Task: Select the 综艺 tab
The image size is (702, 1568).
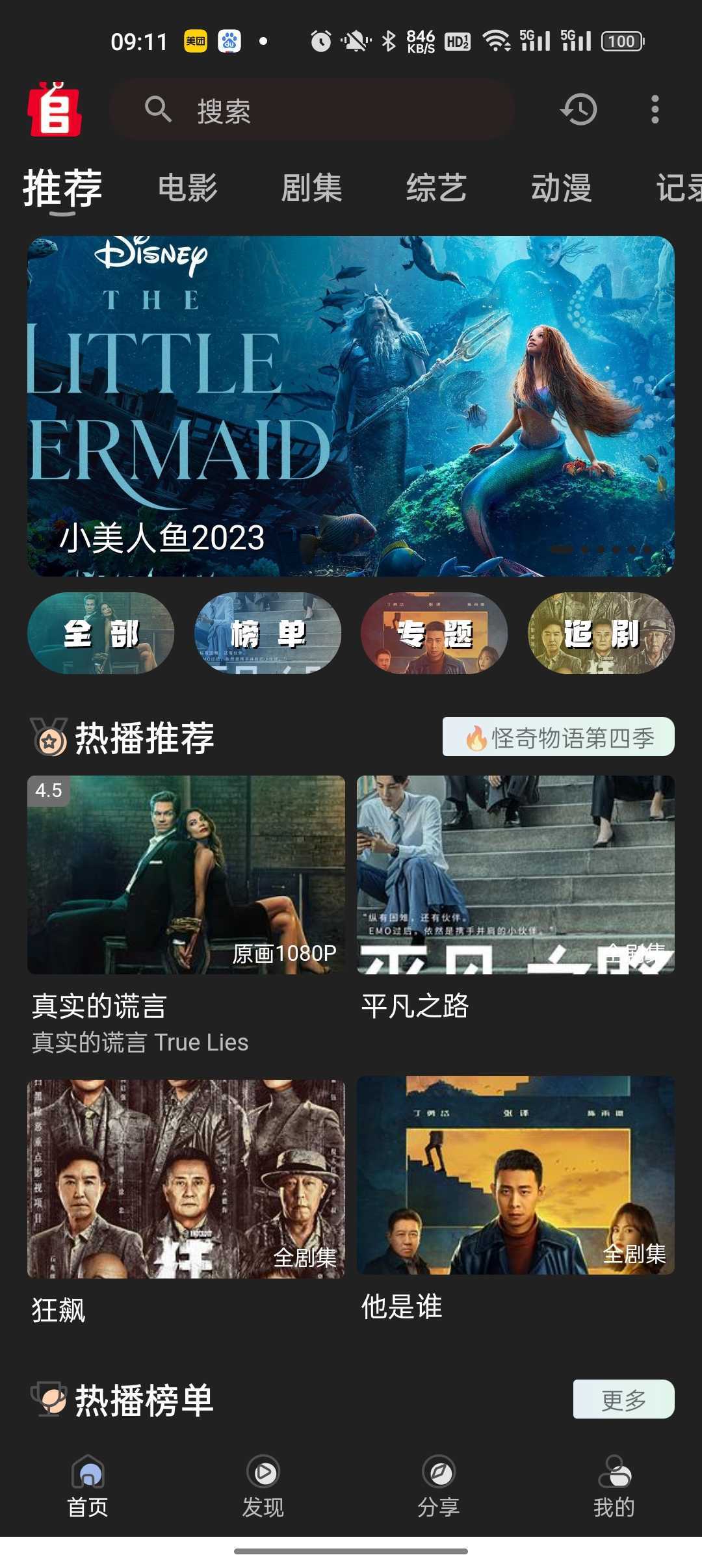Action: [x=436, y=188]
